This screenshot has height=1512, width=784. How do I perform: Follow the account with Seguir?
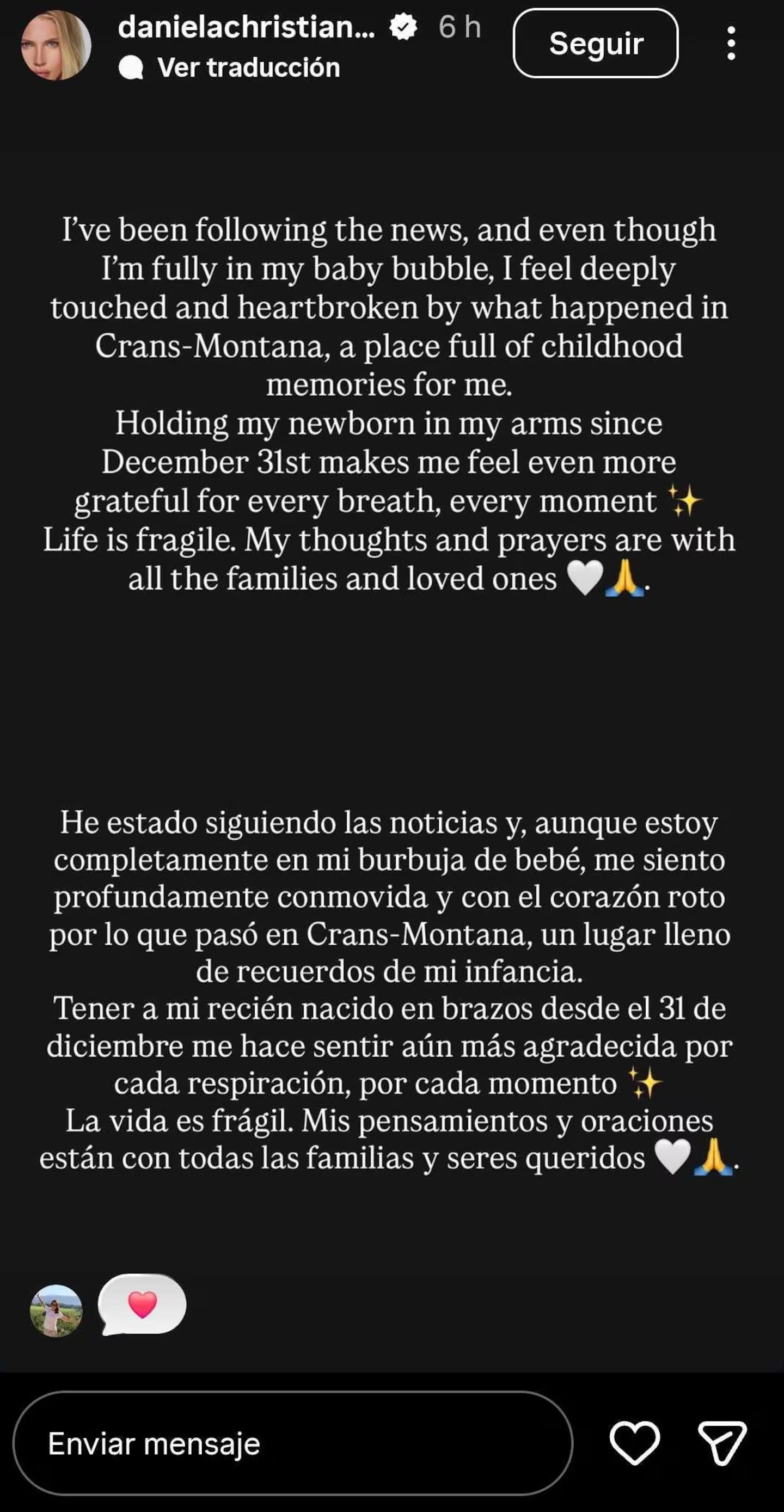(x=596, y=44)
